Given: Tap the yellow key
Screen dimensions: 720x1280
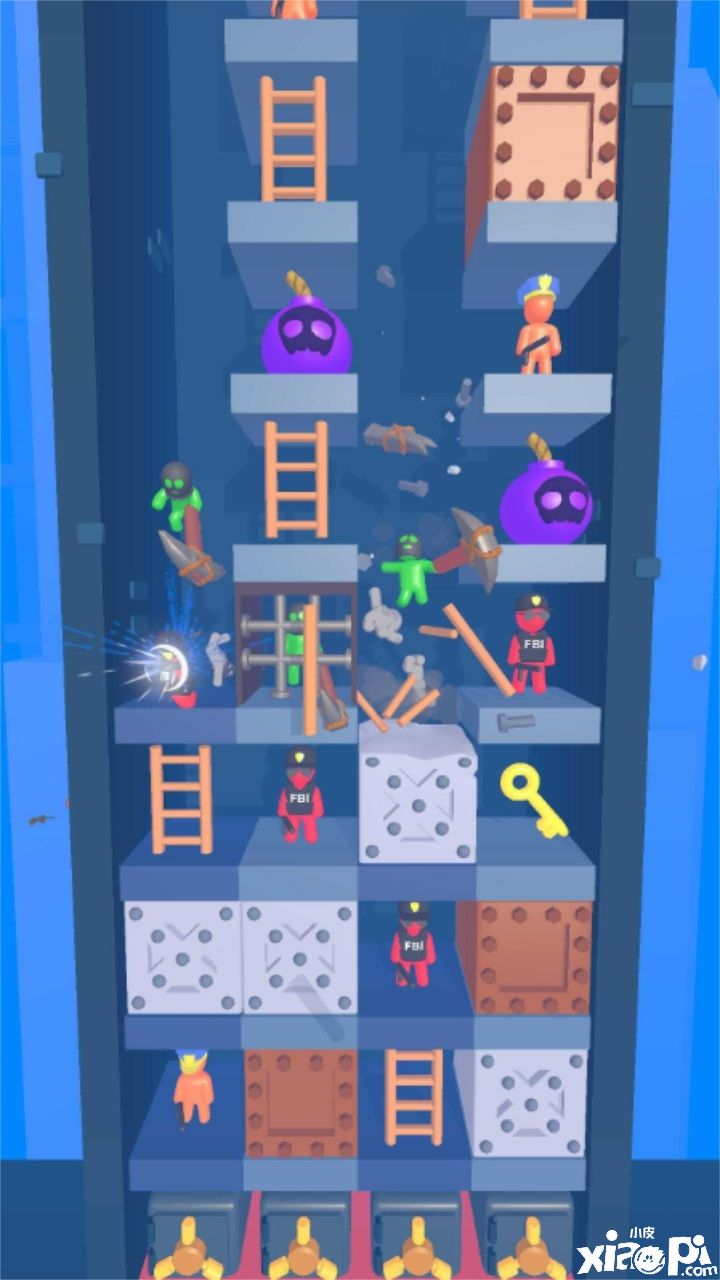Looking at the screenshot, I should 532,797.
